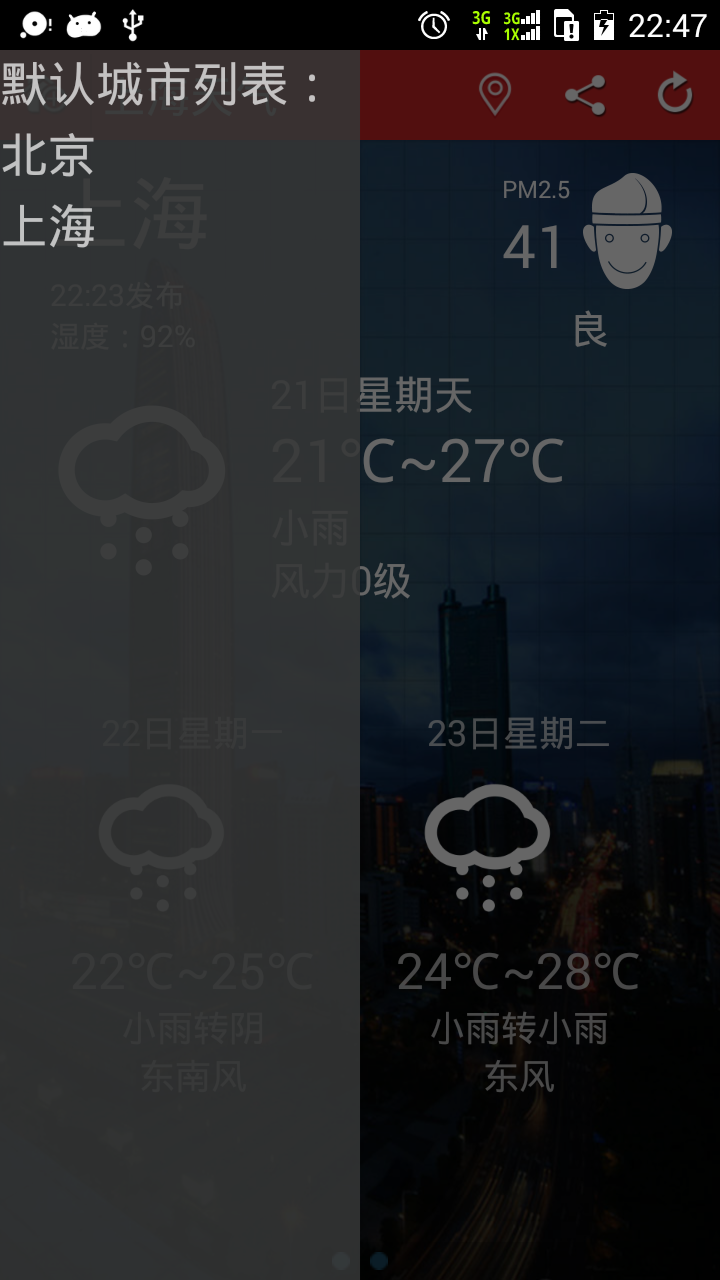Select 上海 from the default city list
The image size is (720, 1280).
pyautogui.click(x=48, y=226)
